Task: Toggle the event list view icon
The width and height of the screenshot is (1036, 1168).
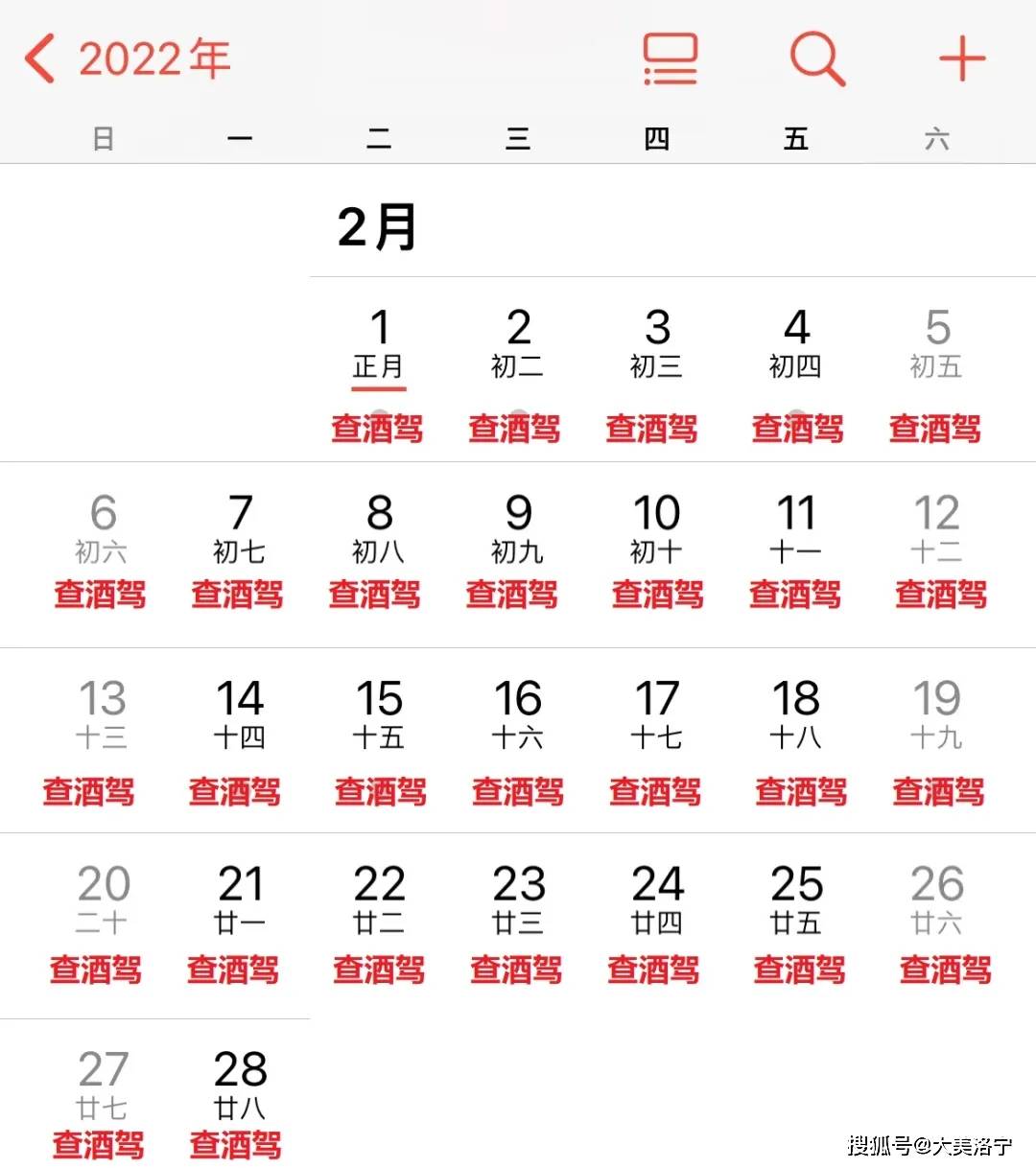Action: coord(670,59)
